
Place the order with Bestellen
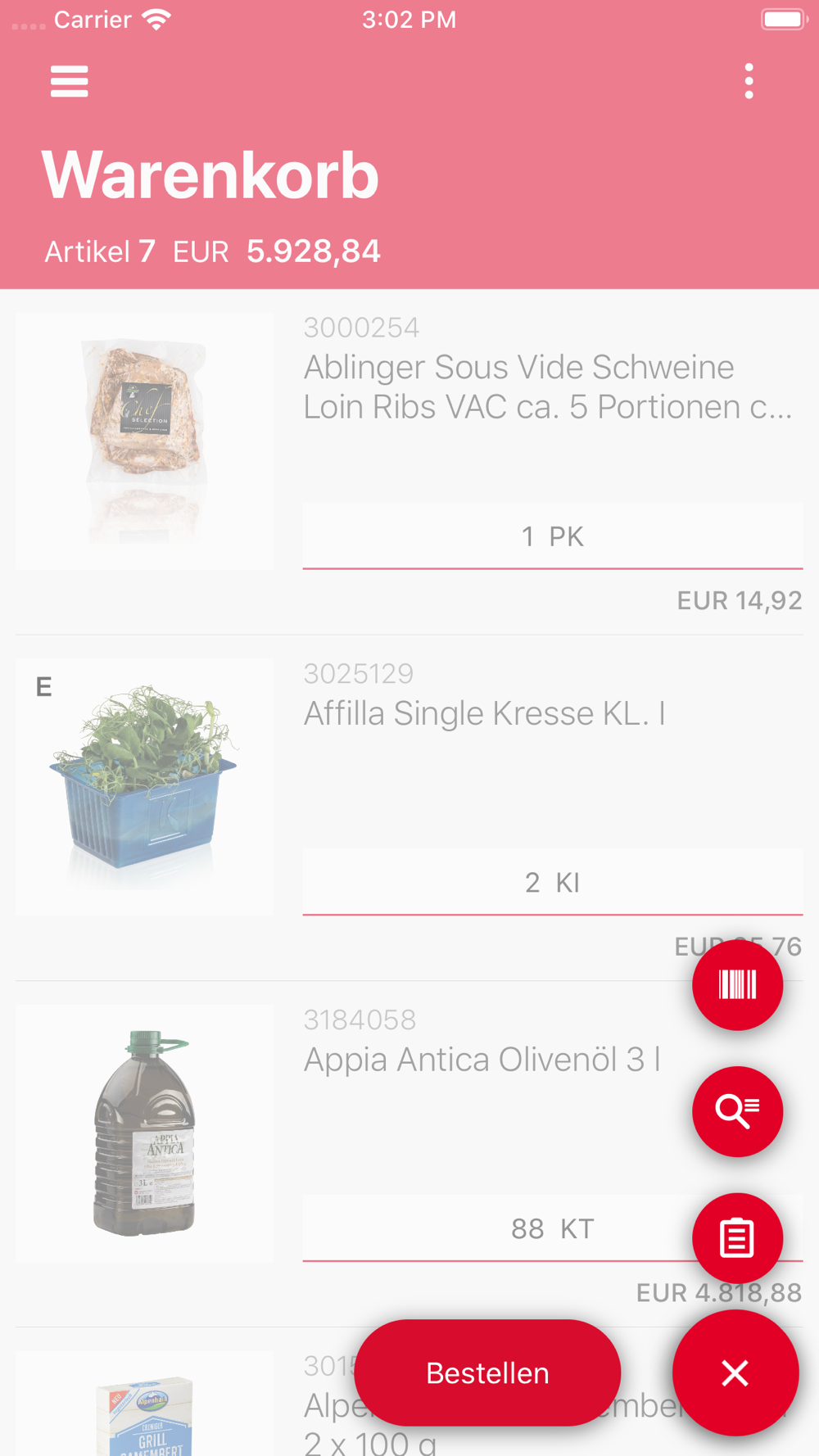(x=487, y=1372)
